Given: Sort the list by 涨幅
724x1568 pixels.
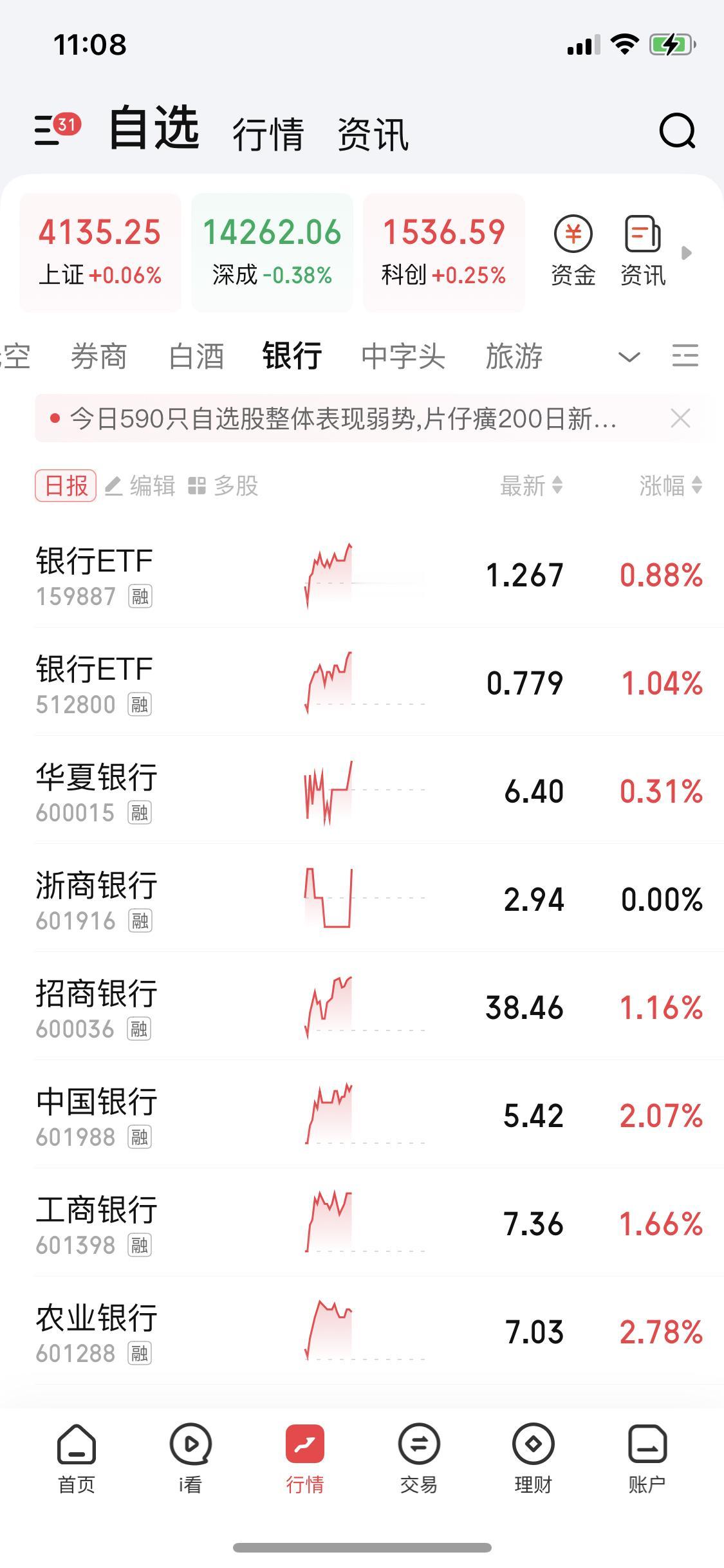Looking at the screenshot, I should pos(671,485).
